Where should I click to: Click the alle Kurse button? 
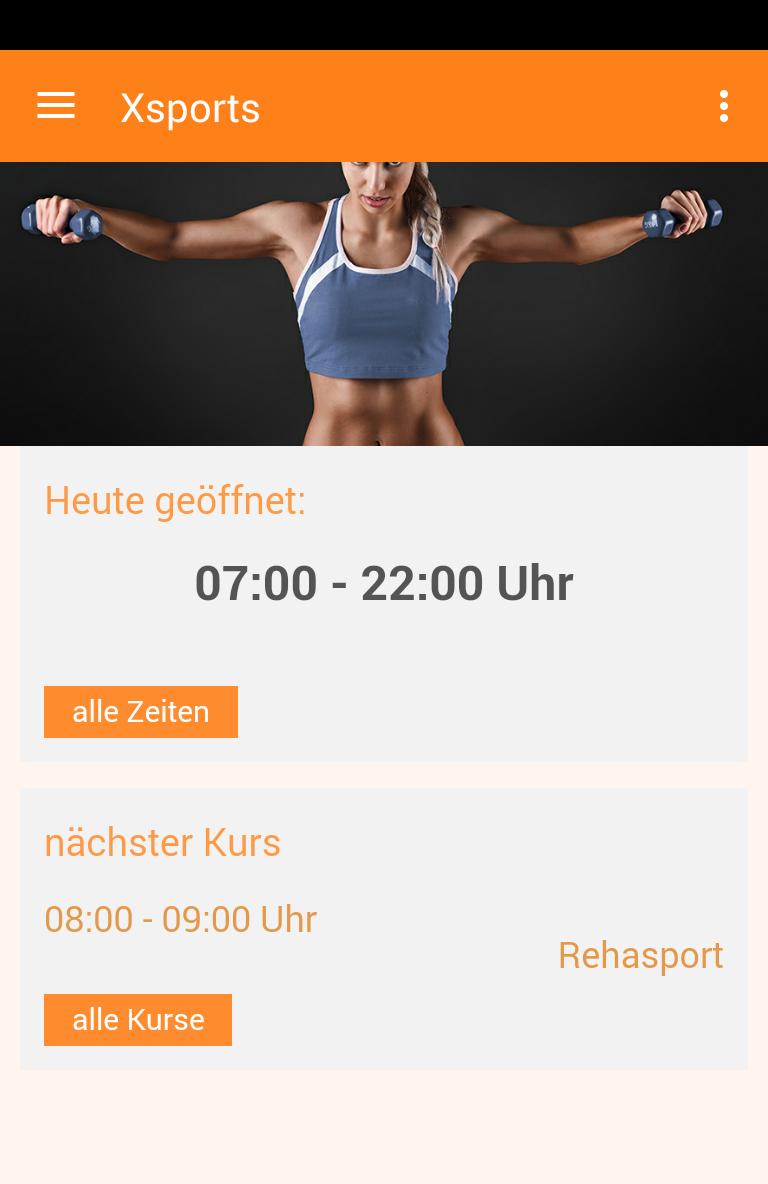point(138,1019)
